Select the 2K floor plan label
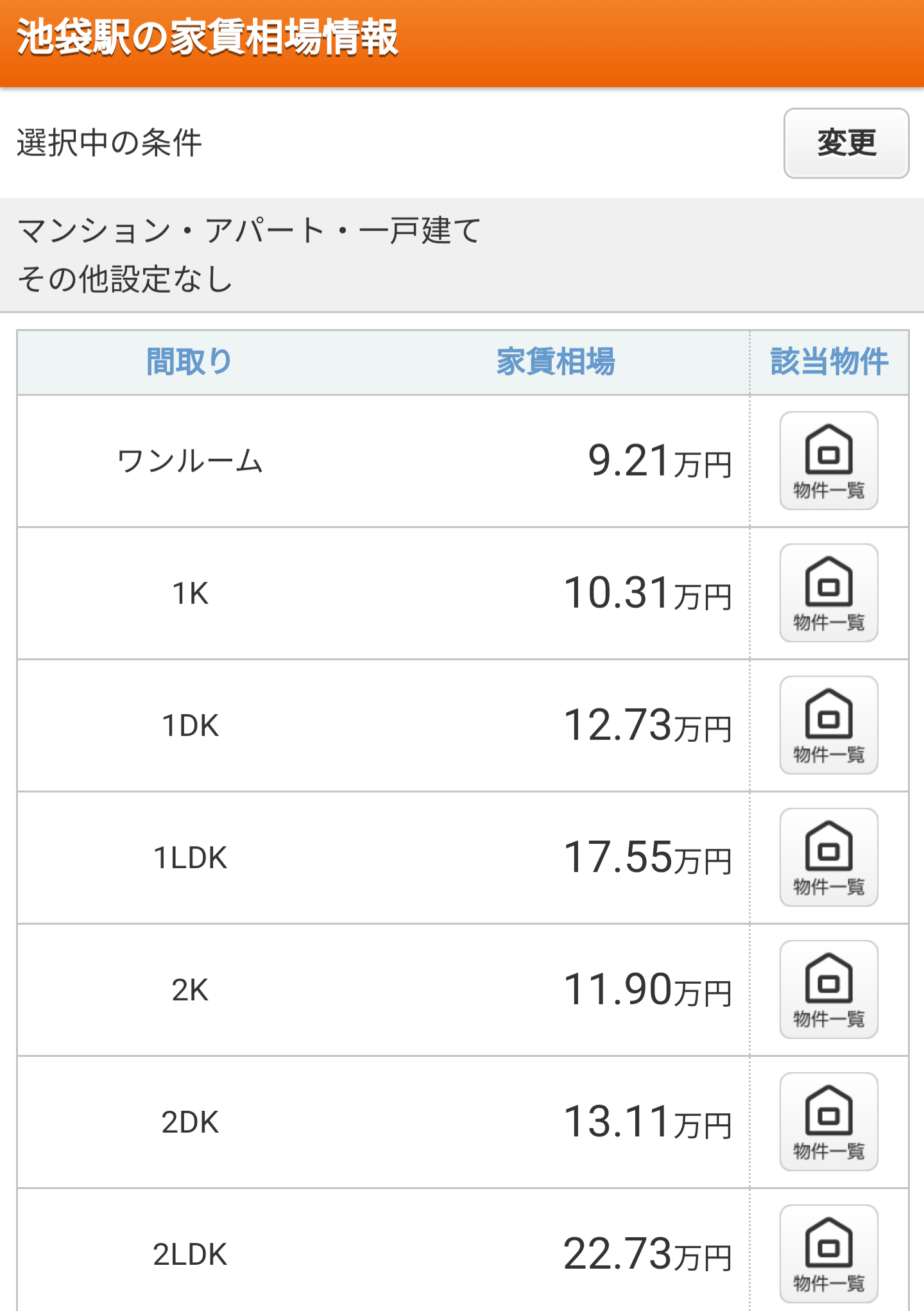Image resolution: width=924 pixels, height=1311 pixels. 191,989
